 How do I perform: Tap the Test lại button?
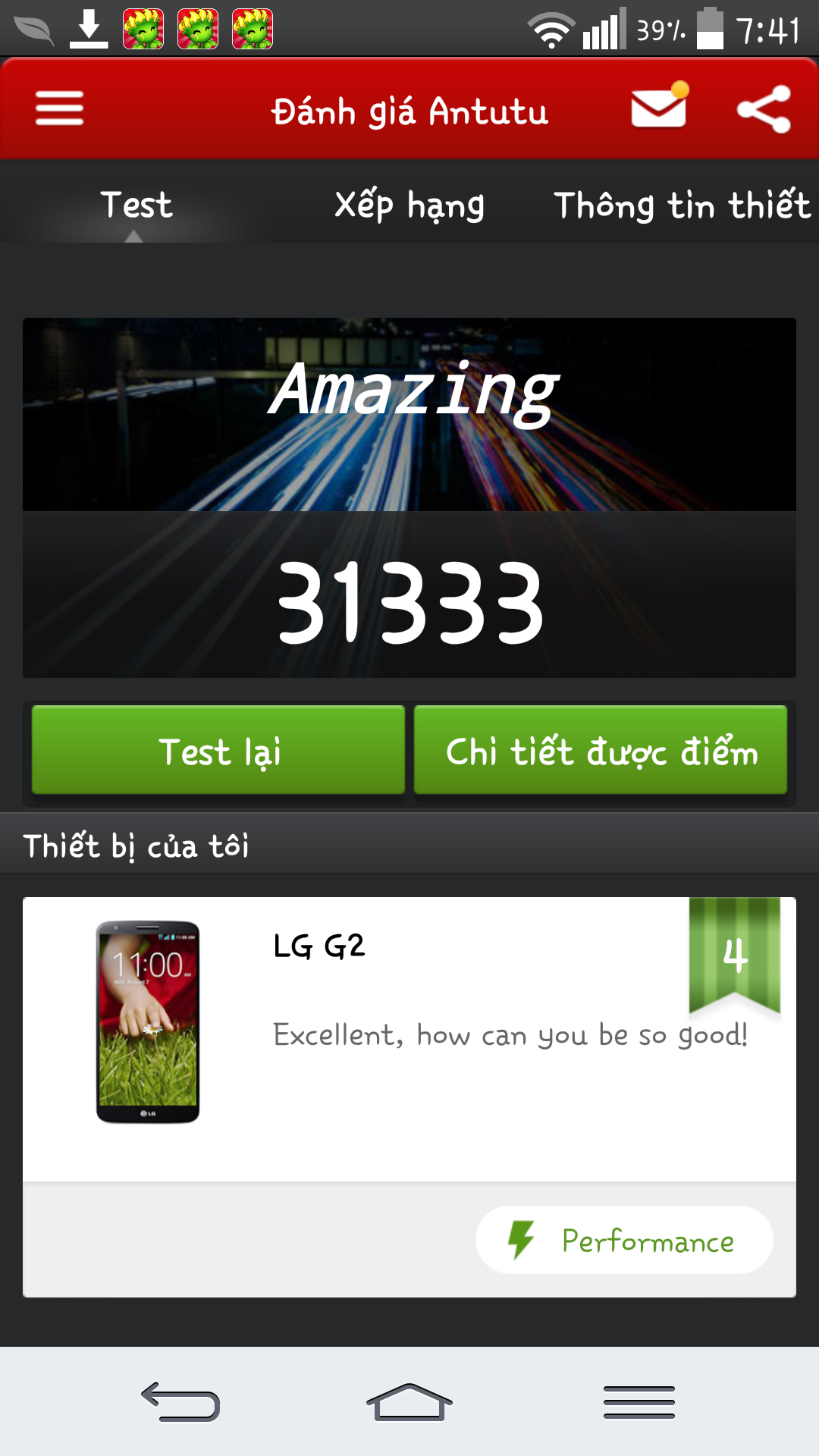(218, 750)
